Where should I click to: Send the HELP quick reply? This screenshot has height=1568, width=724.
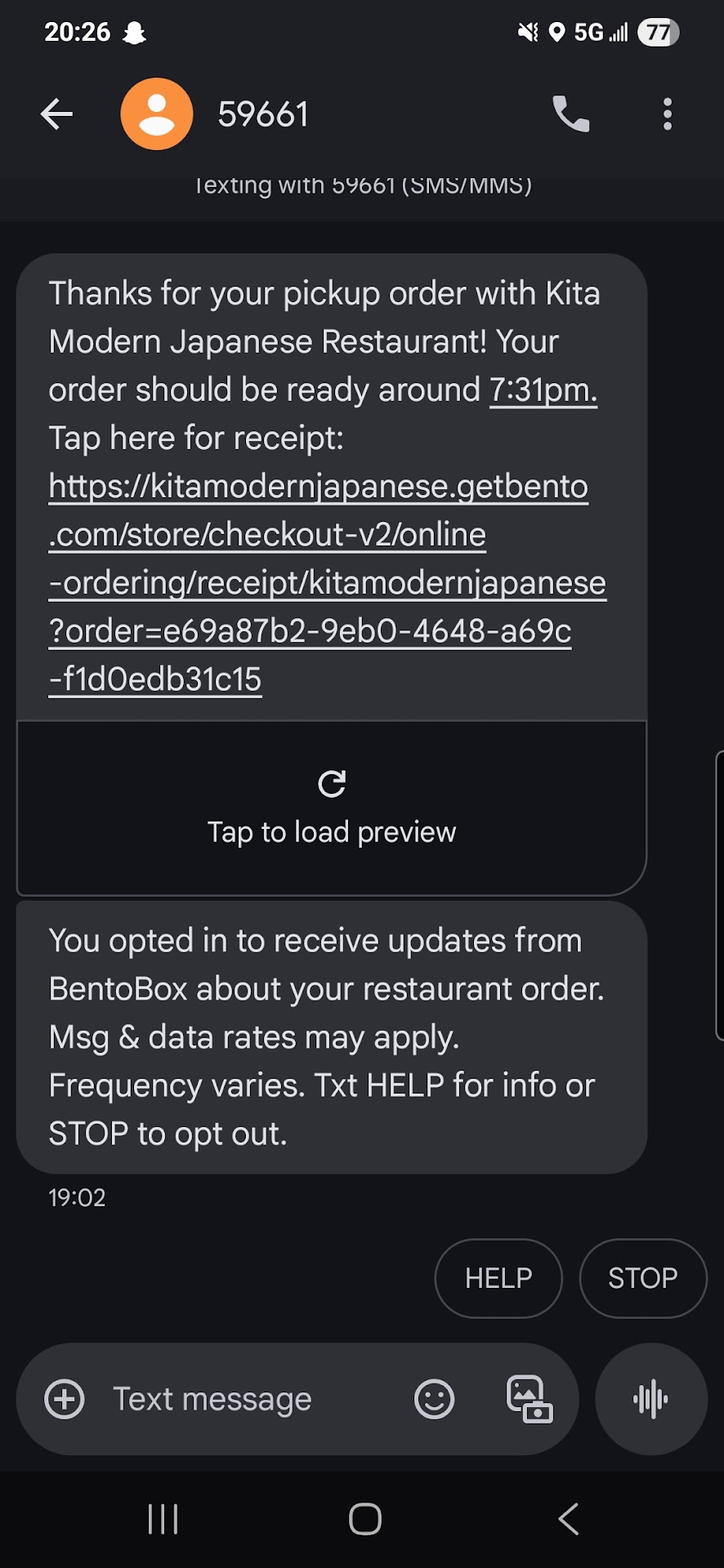[498, 1278]
